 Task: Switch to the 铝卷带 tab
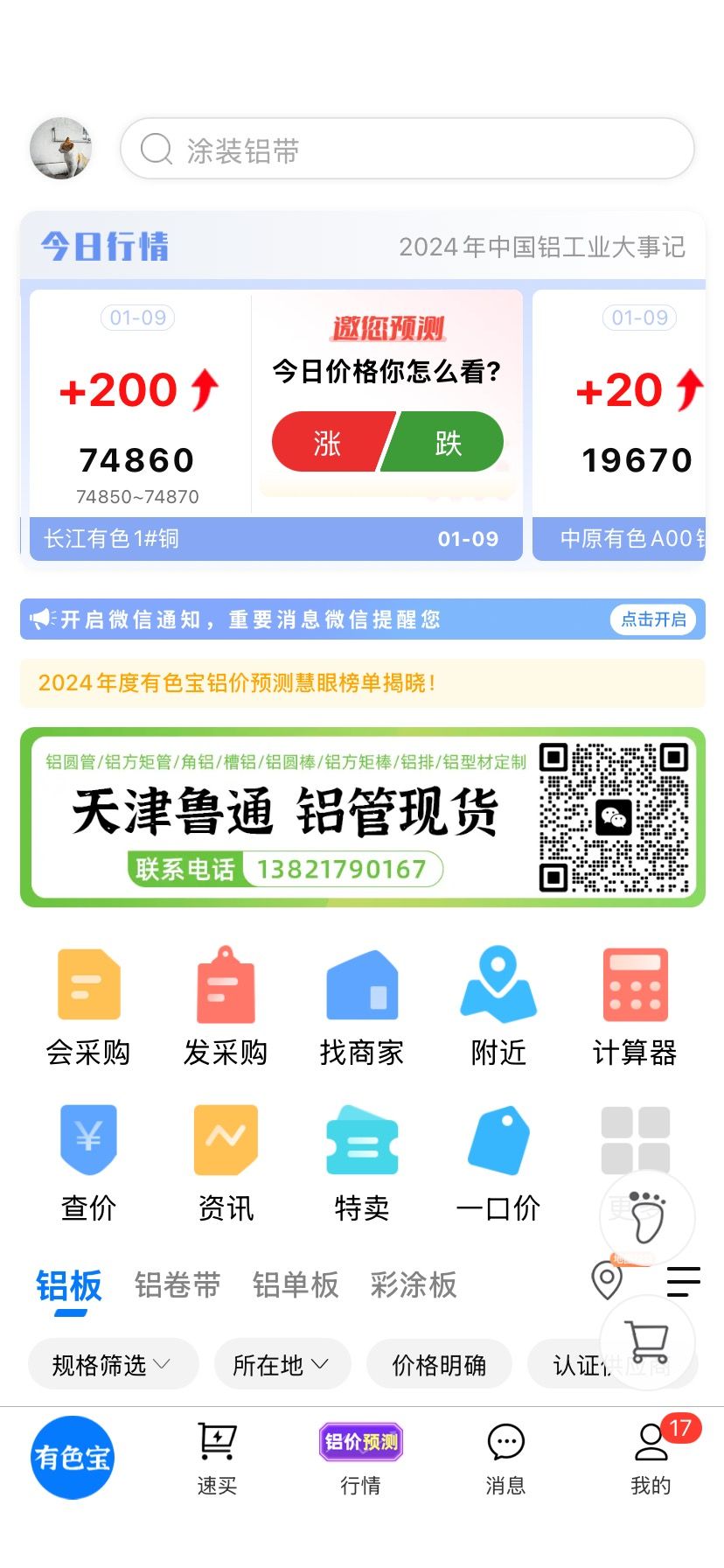point(178,1285)
